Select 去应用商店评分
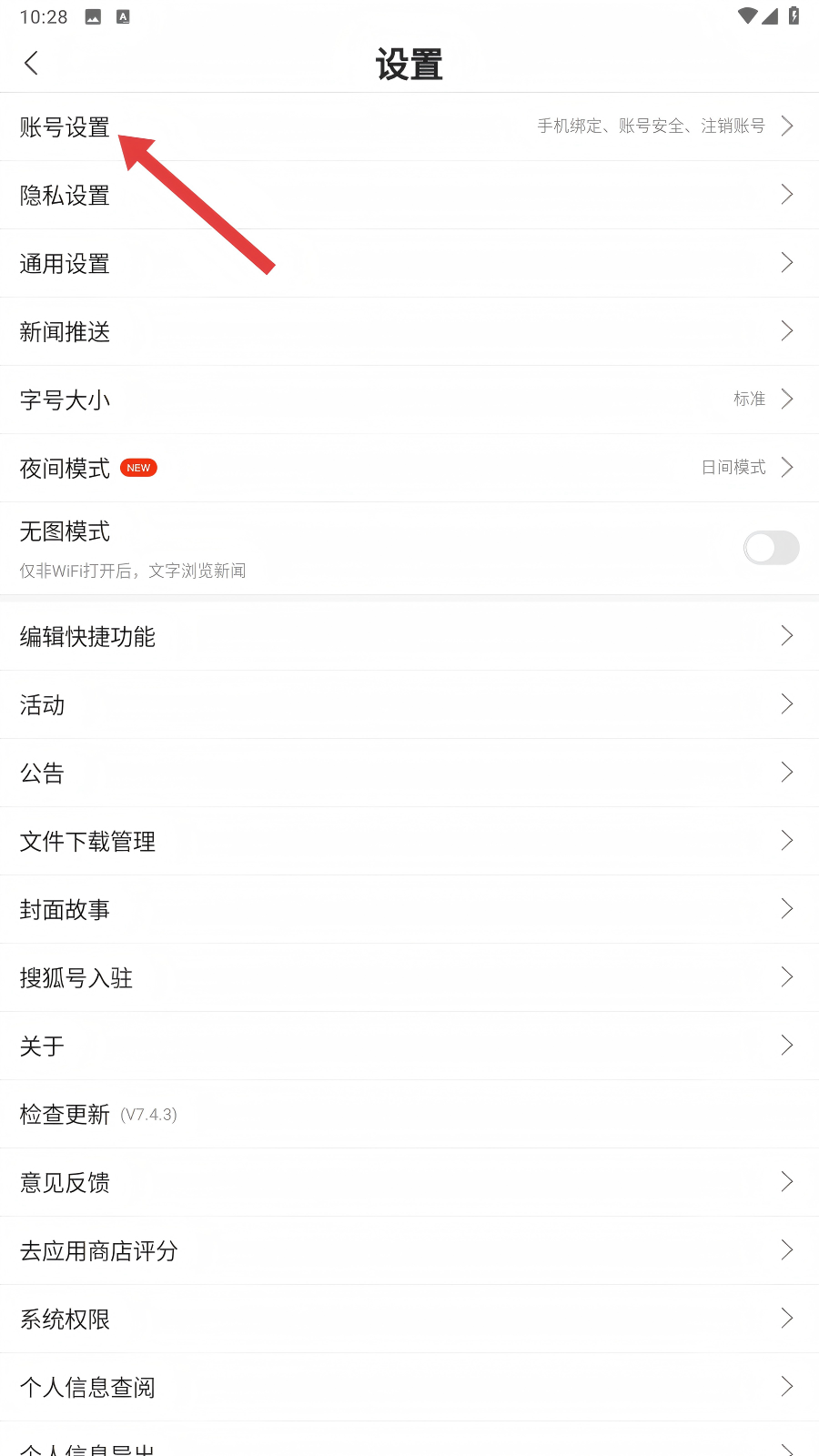This screenshot has height=1456, width=819. [409, 1250]
